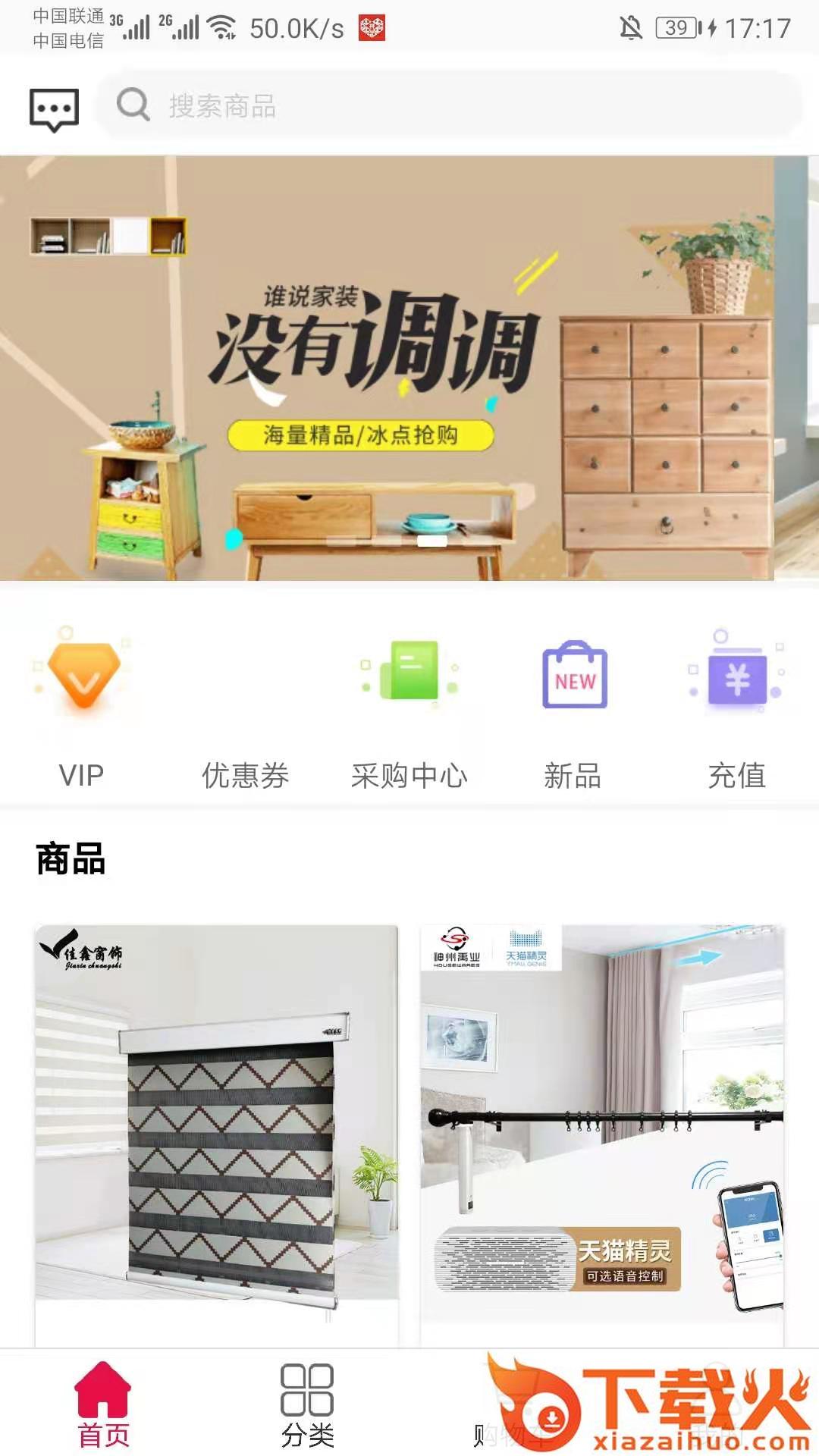This screenshot has height=1456, width=819.
Task: Switch to the 分类 categories tab
Action: [x=307, y=1403]
